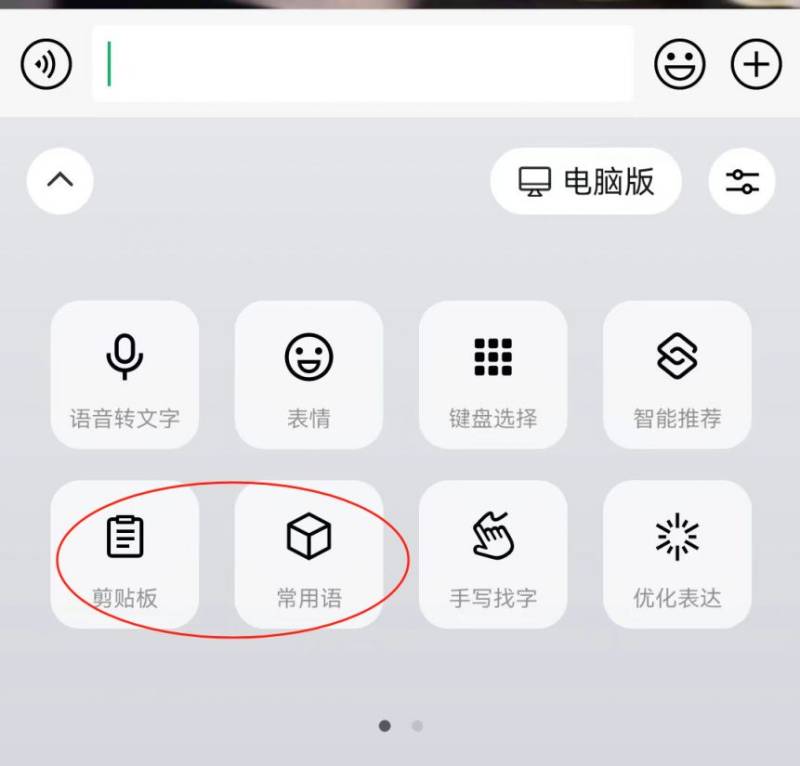Open the emoji picker by the text field
Viewport: 800px width, 766px height.
coord(680,65)
